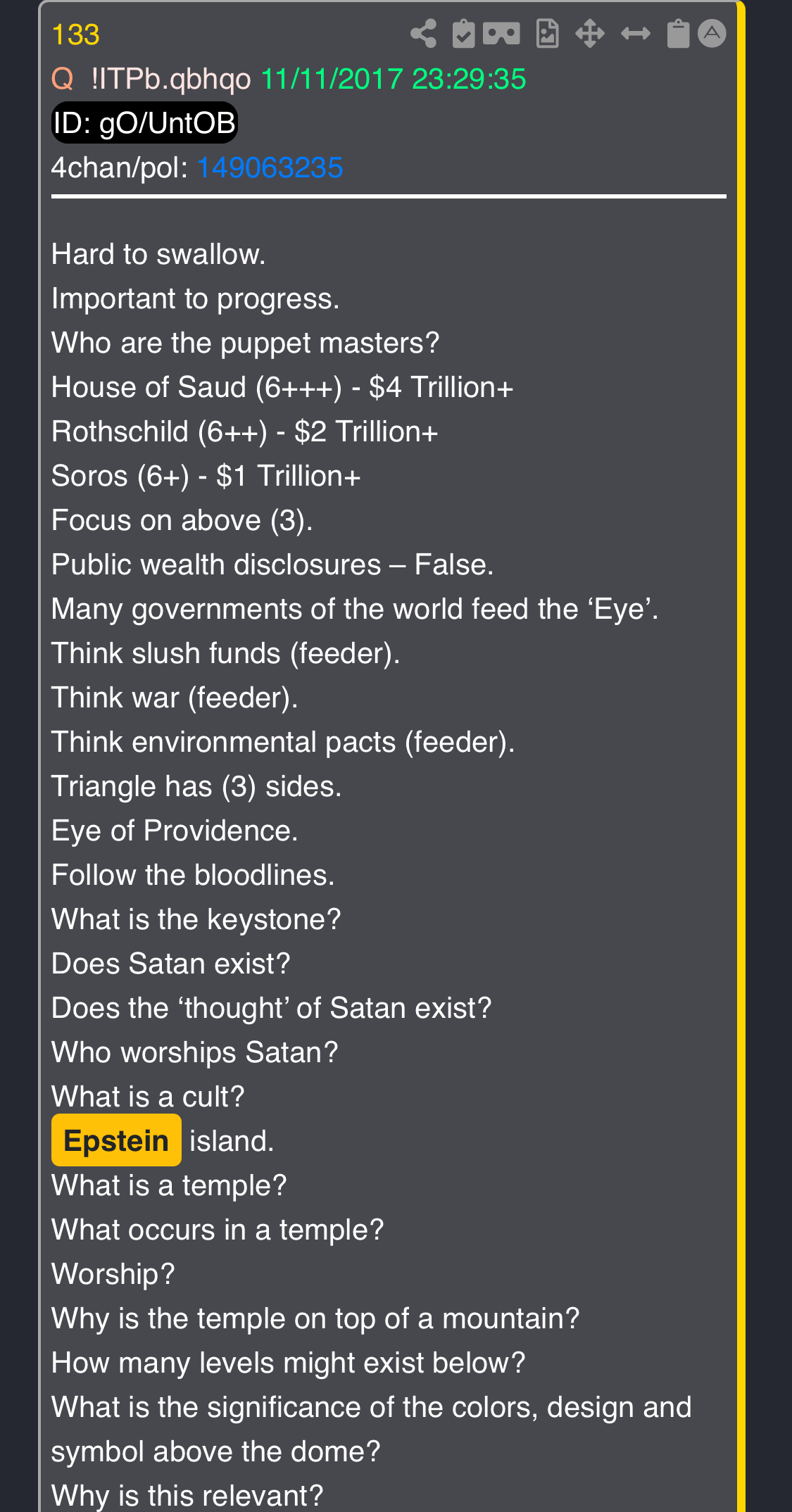The width and height of the screenshot is (792, 1512).
Task: Tap the clipboard checkmark icon
Action: (463, 33)
